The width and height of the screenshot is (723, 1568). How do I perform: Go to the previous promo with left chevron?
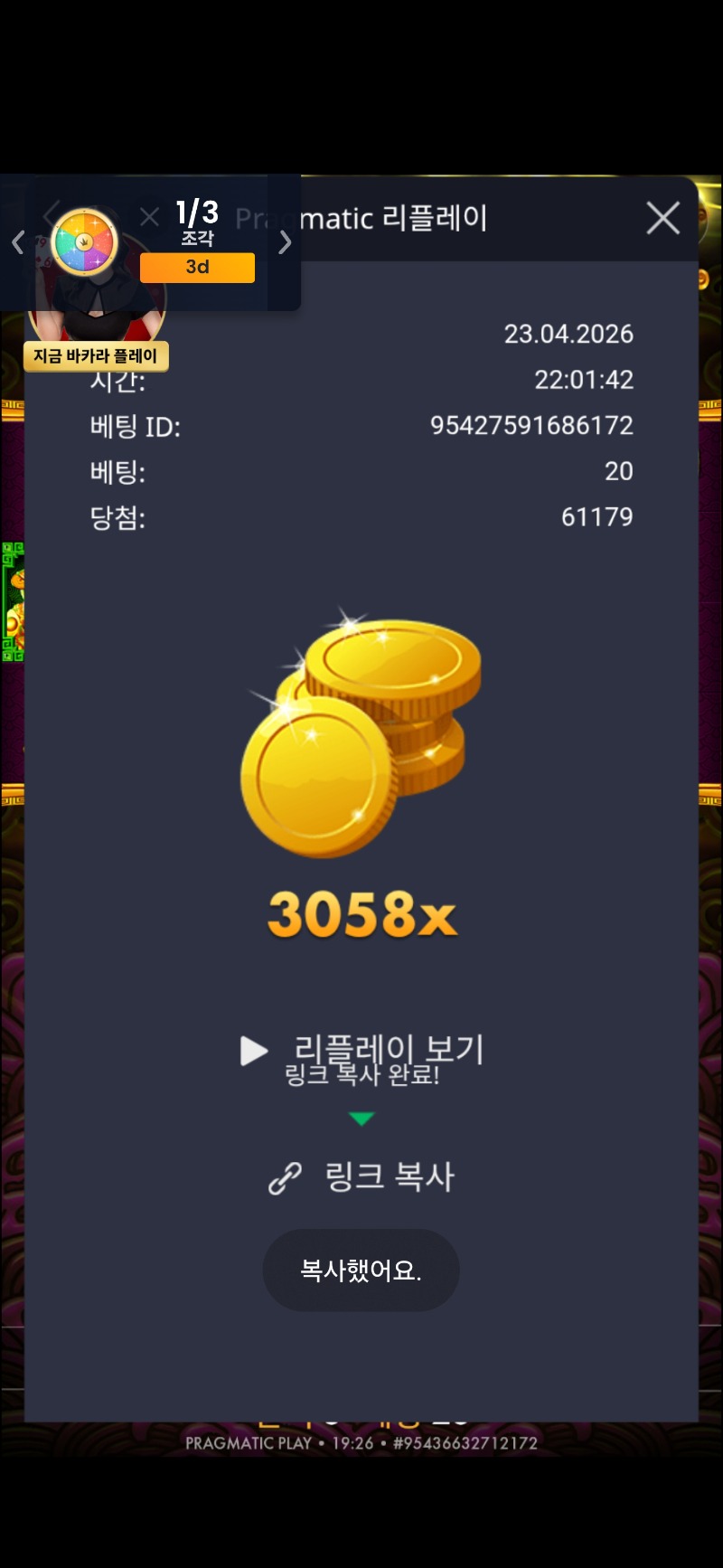[18, 241]
